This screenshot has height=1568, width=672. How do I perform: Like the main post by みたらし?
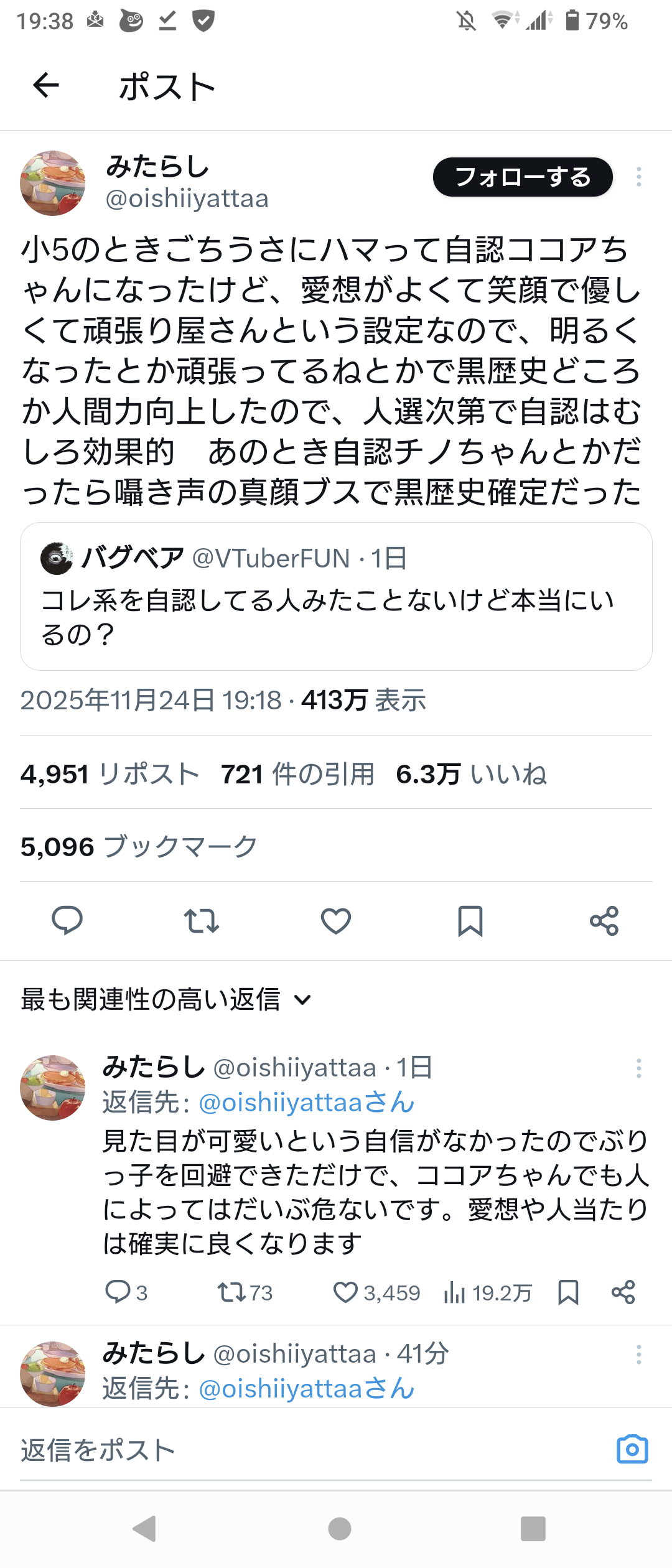coord(336,920)
